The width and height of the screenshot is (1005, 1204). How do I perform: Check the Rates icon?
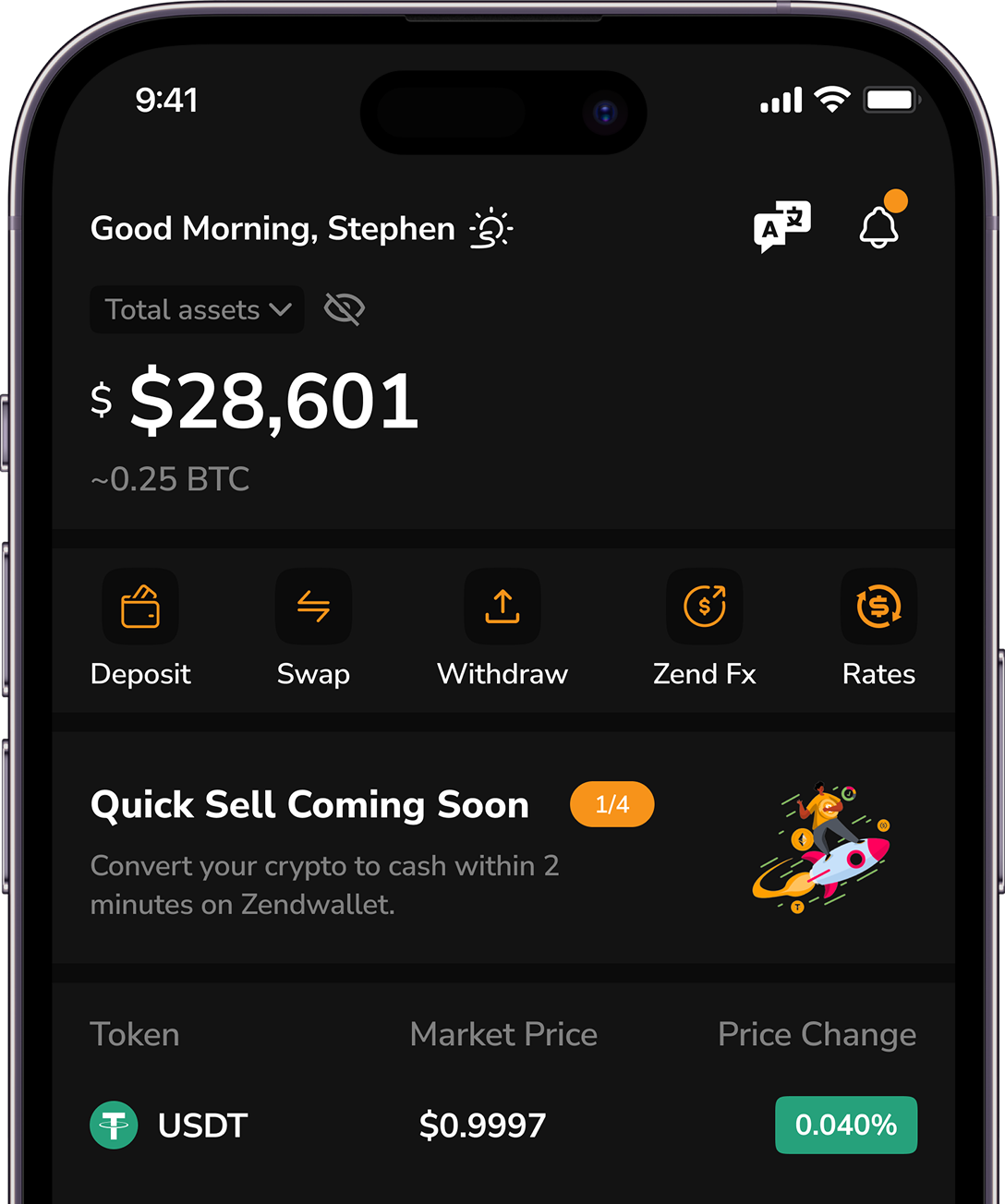[878, 607]
